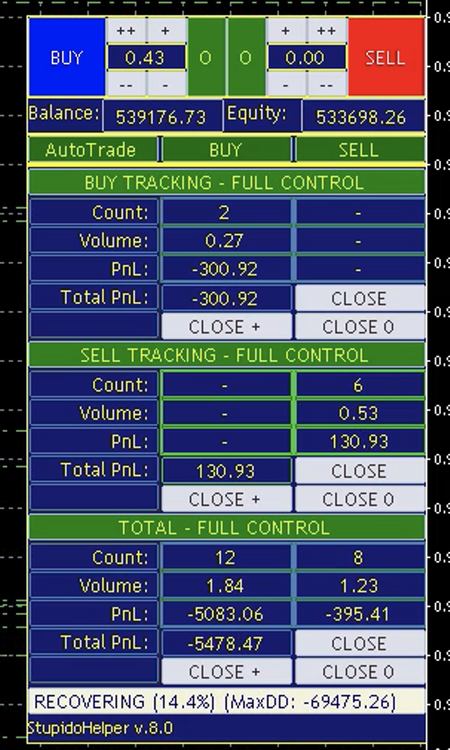The height and width of the screenshot is (750, 450).
Task: Decrease buy lot size with -- button
Action: point(125,85)
